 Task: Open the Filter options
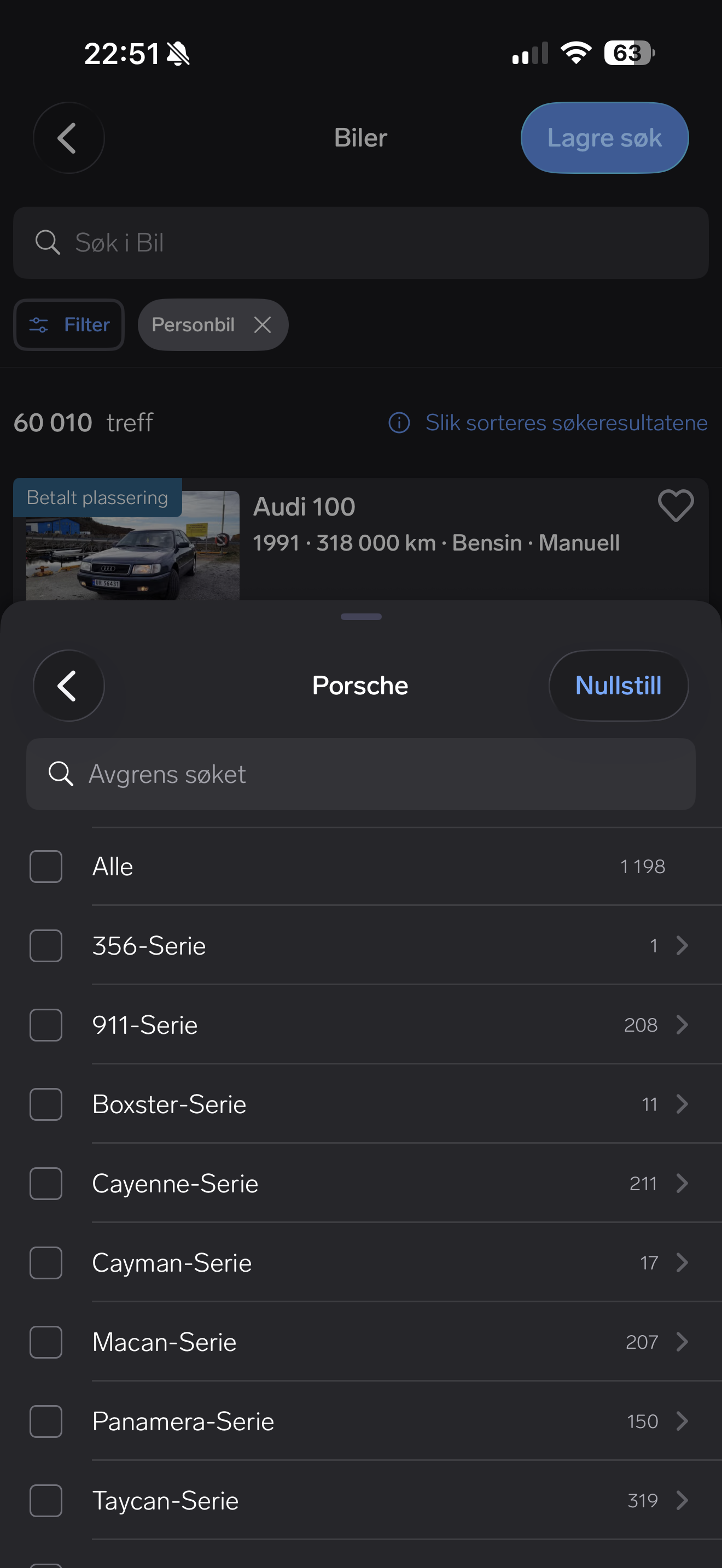pos(69,324)
